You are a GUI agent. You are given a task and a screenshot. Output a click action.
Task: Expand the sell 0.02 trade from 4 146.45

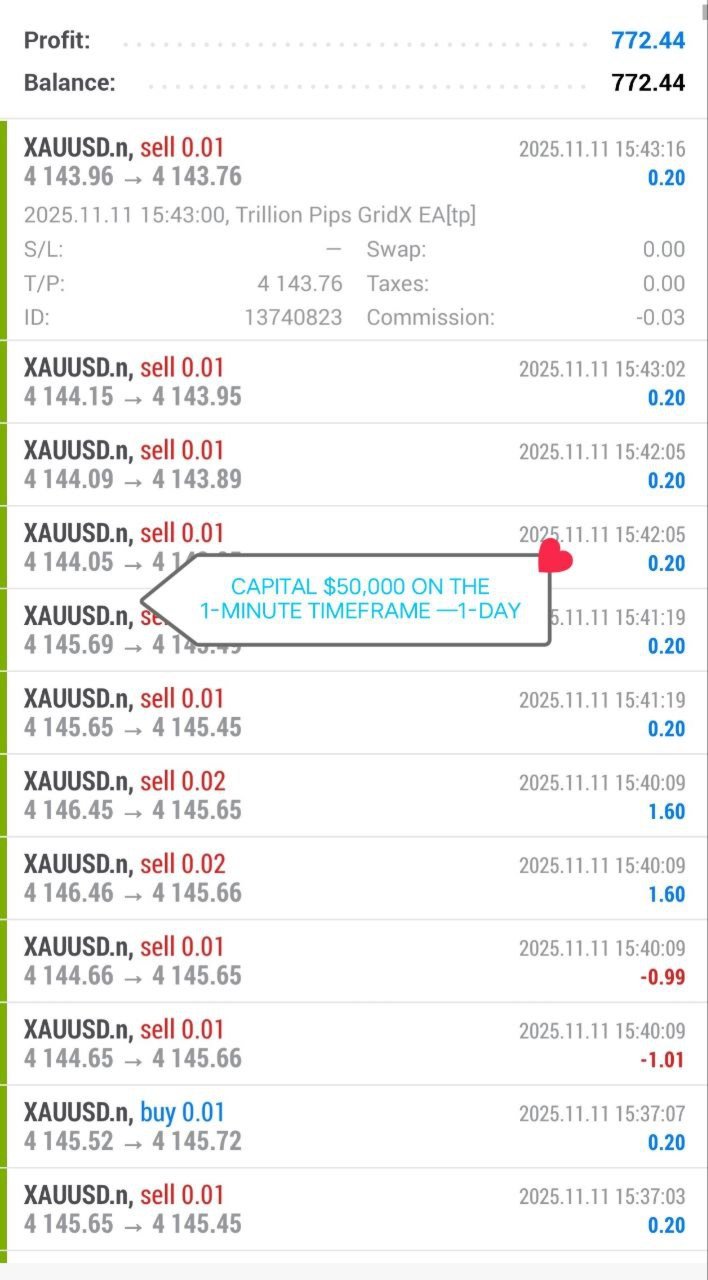[x=354, y=796]
